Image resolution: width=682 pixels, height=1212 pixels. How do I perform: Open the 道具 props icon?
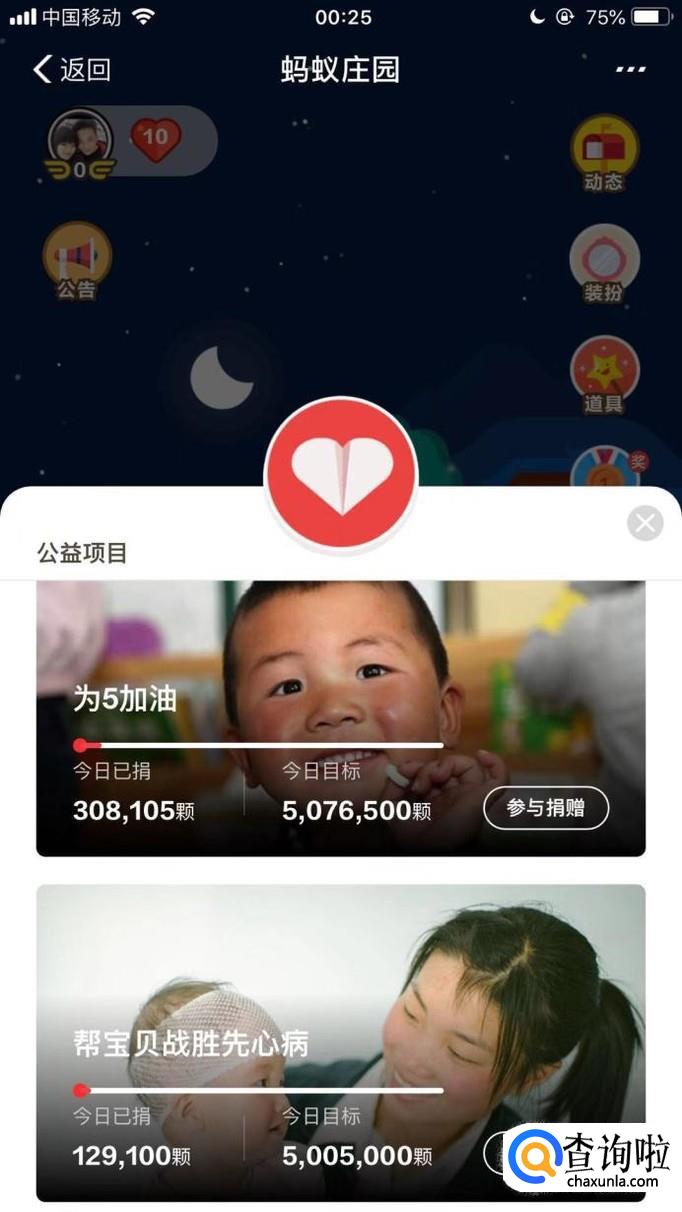604,374
